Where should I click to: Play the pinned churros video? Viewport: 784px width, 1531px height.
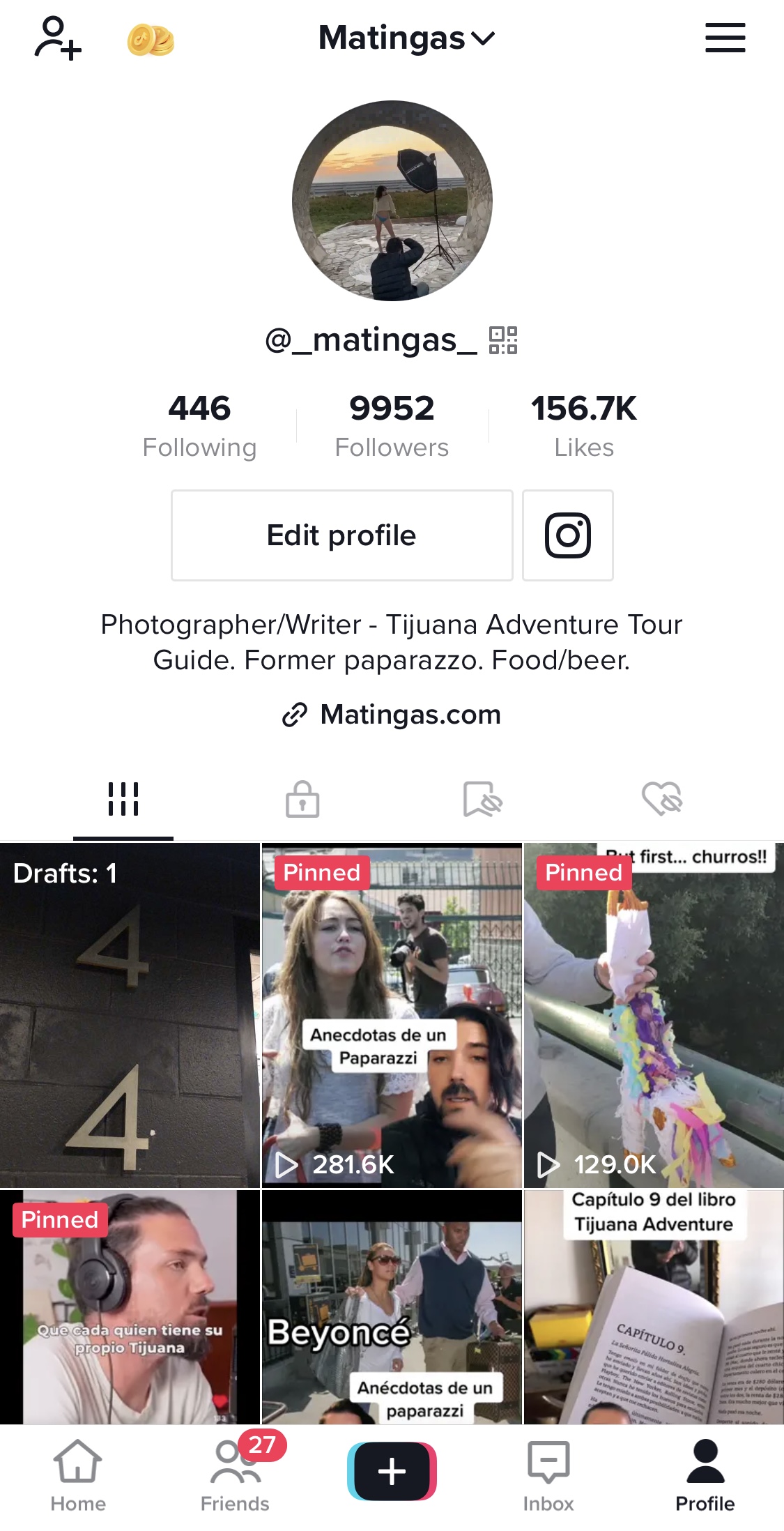click(x=654, y=1015)
